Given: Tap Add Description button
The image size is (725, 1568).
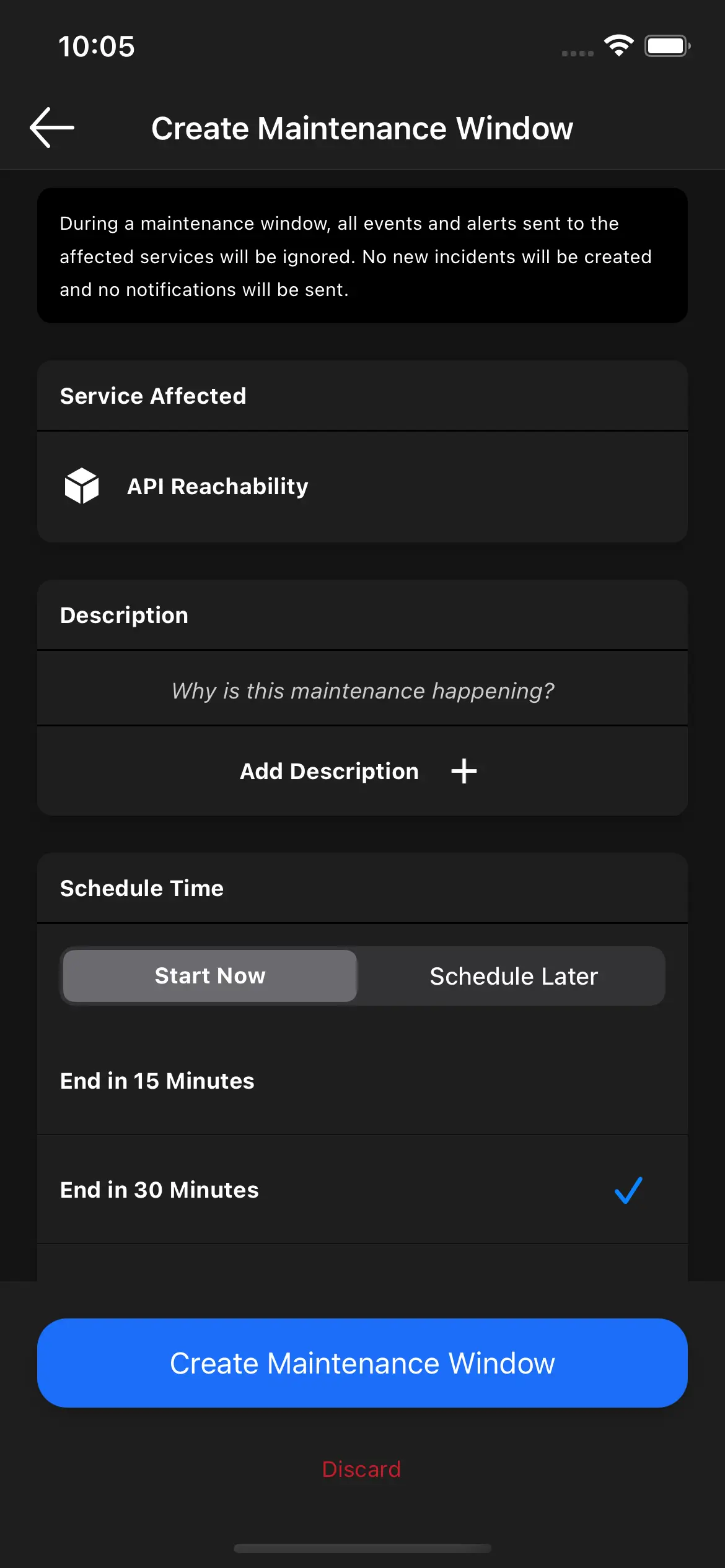Looking at the screenshot, I should (359, 772).
